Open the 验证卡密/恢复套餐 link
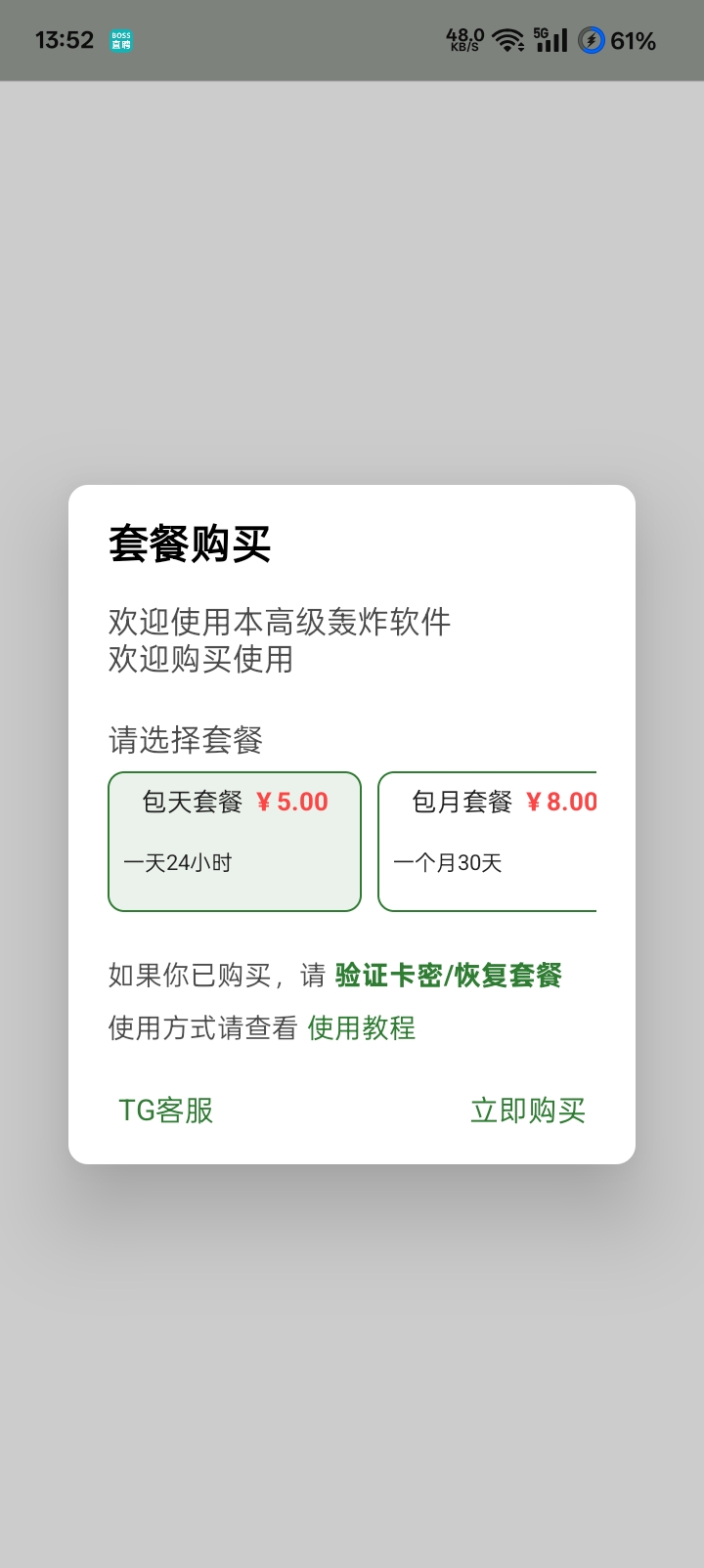This screenshot has width=704, height=1568. click(449, 976)
